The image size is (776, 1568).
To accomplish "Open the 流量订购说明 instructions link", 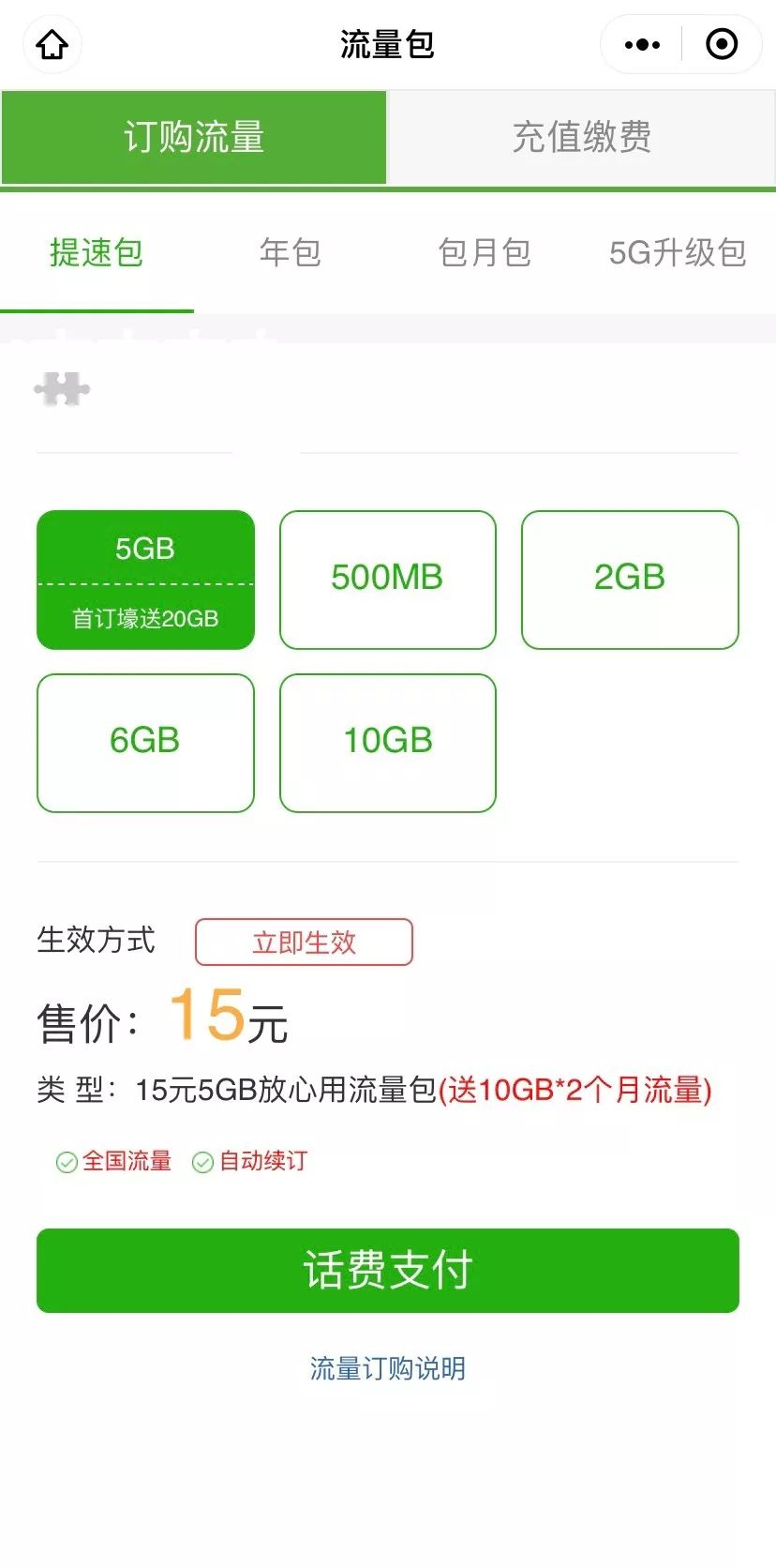I will point(387,1368).
